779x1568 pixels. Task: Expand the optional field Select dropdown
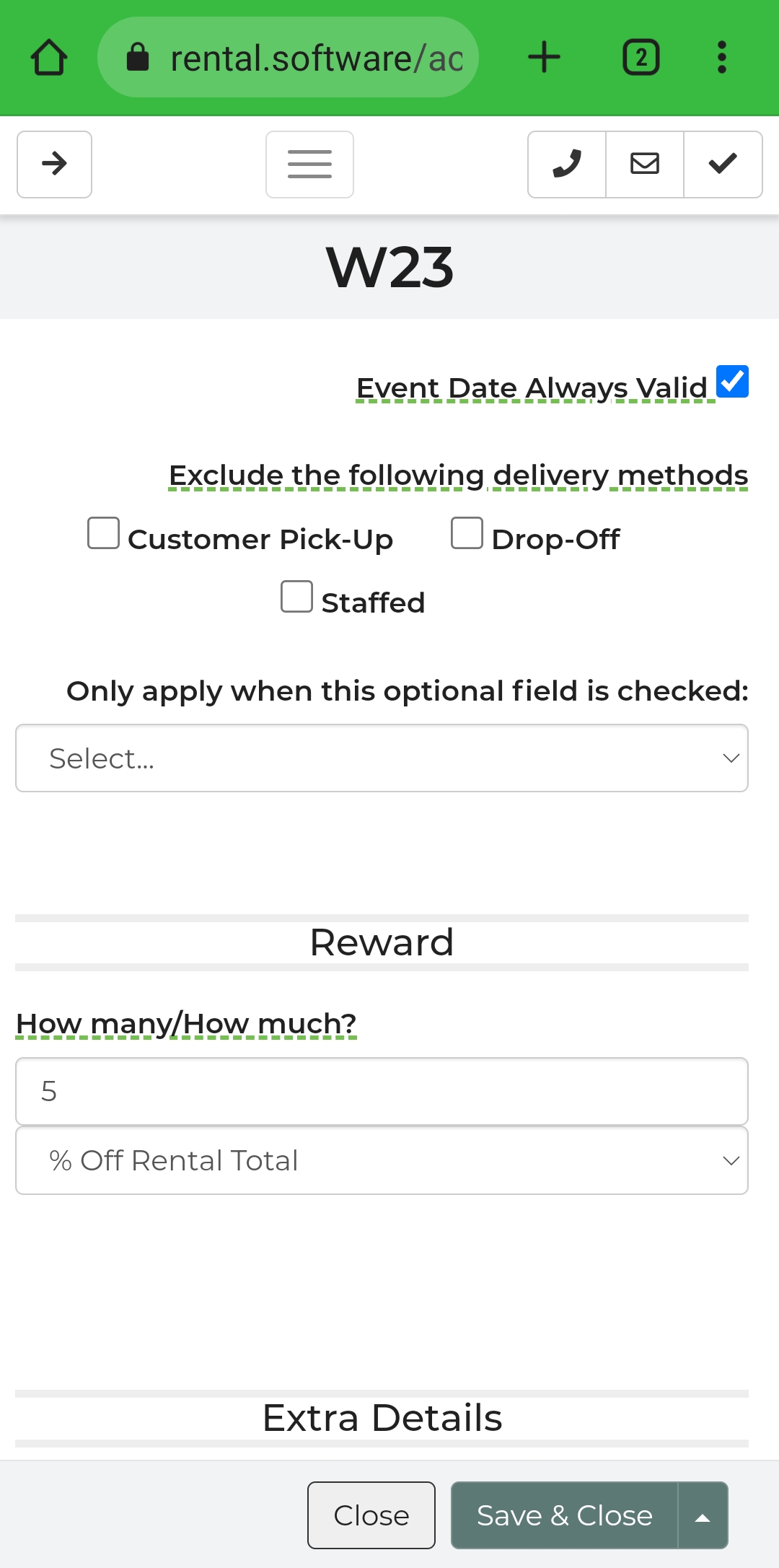point(382,758)
